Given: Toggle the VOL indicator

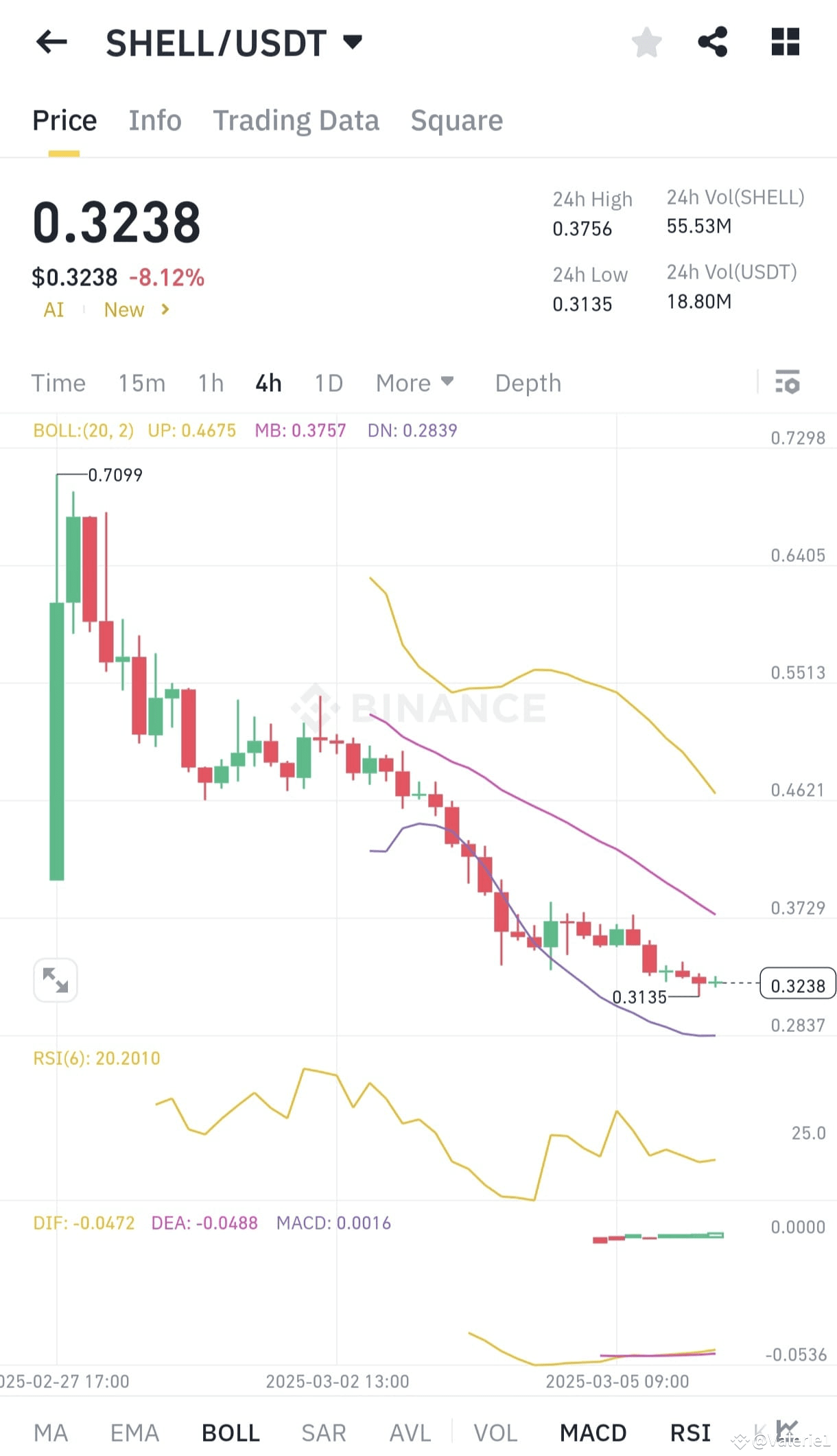Looking at the screenshot, I should click(495, 1433).
